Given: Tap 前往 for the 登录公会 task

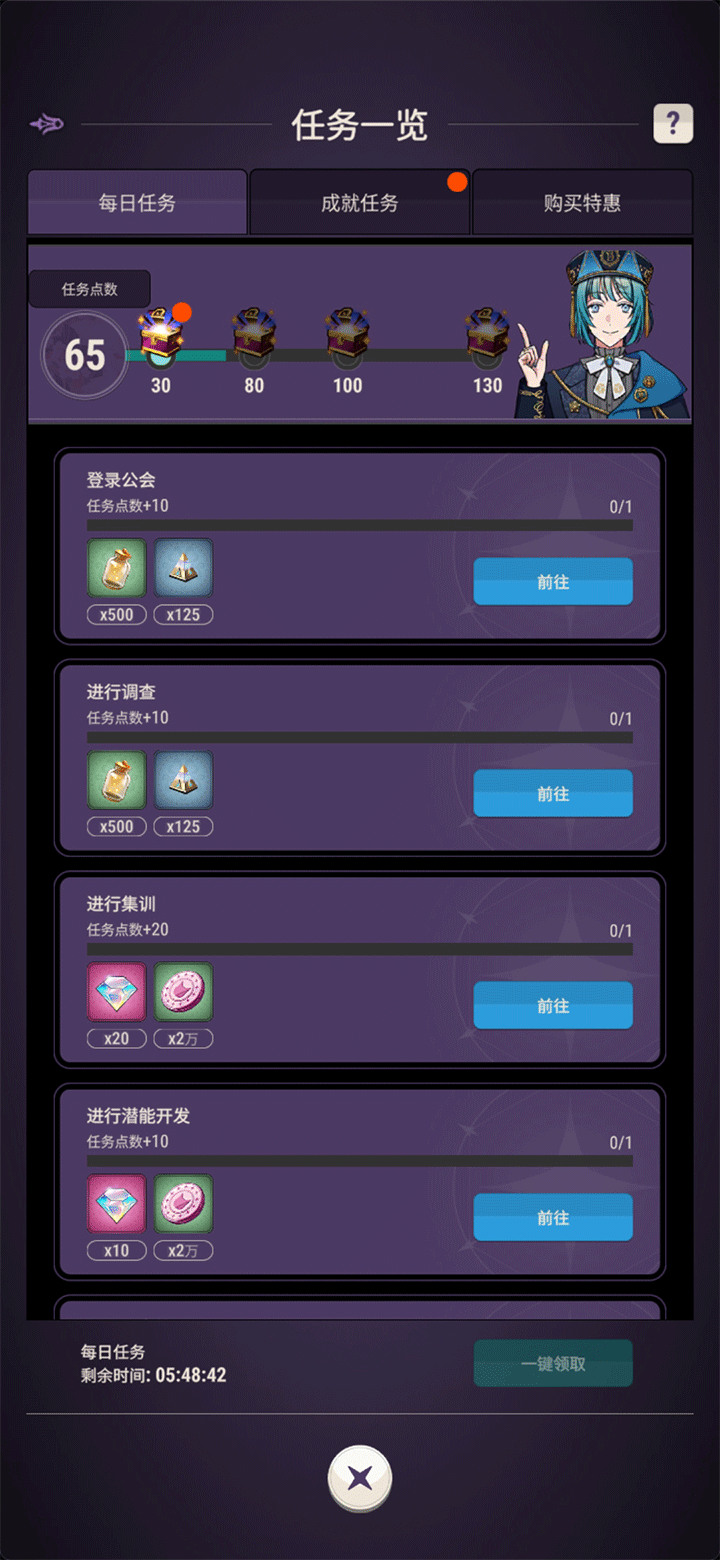Looking at the screenshot, I should tap(552, 582).
